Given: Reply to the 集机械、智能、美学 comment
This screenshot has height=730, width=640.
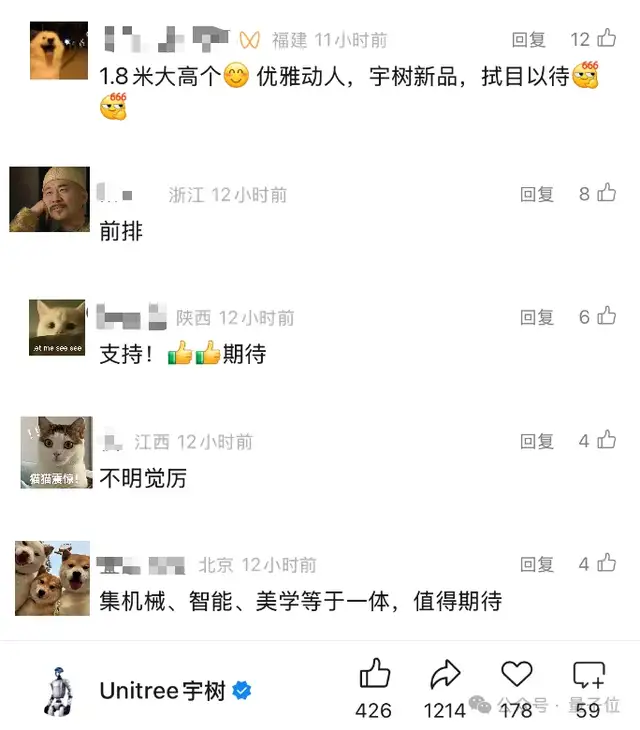Looking at the screenshot, I should click(x=537, y=565).
